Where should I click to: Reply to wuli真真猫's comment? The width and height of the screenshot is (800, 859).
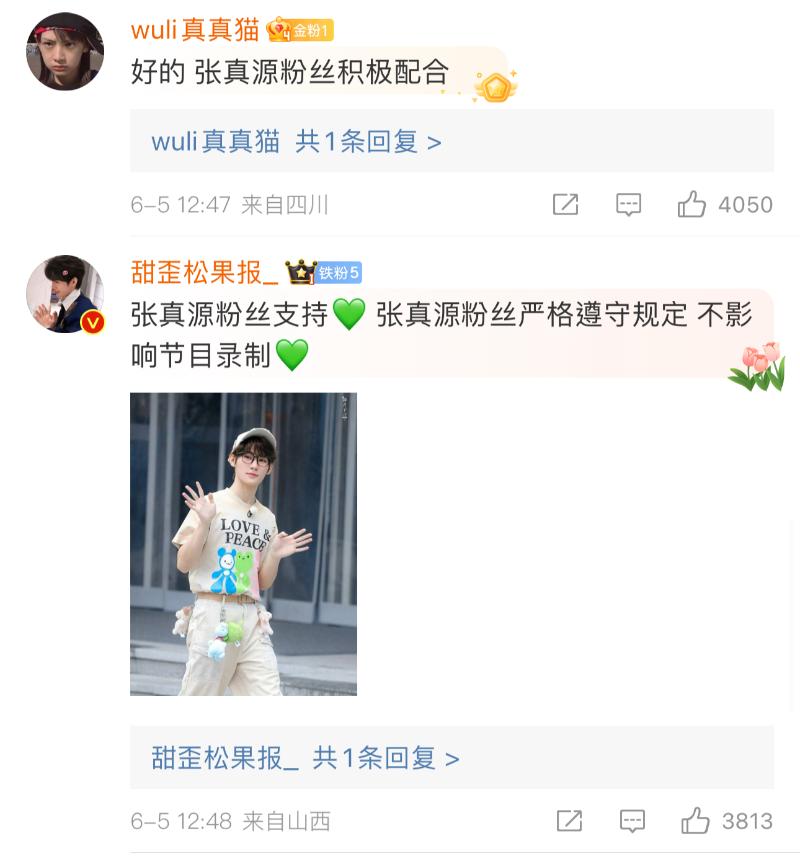pyautogui.click(x=628, y=205)
